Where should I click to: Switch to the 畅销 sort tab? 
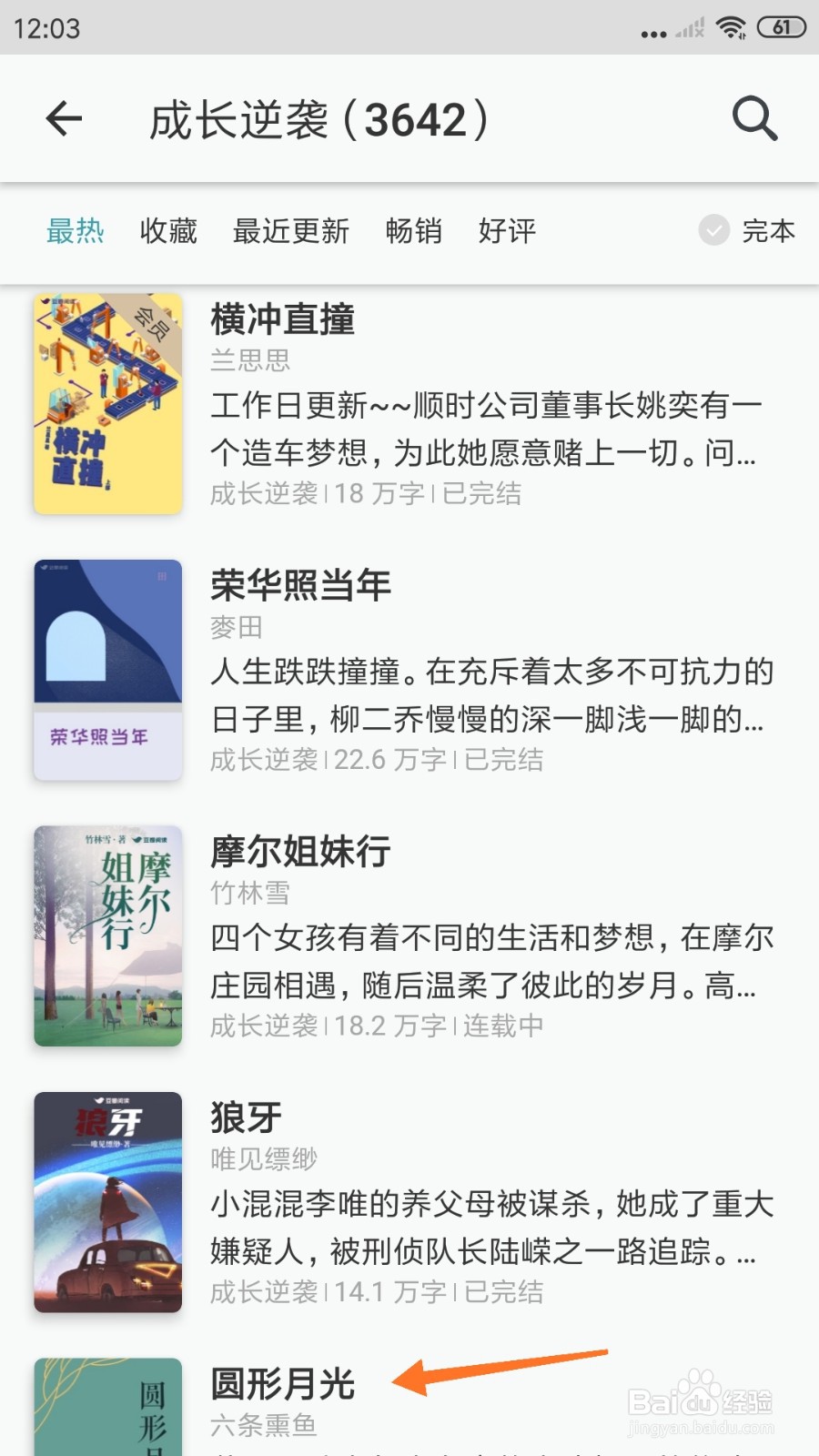[x=414, y=232]
